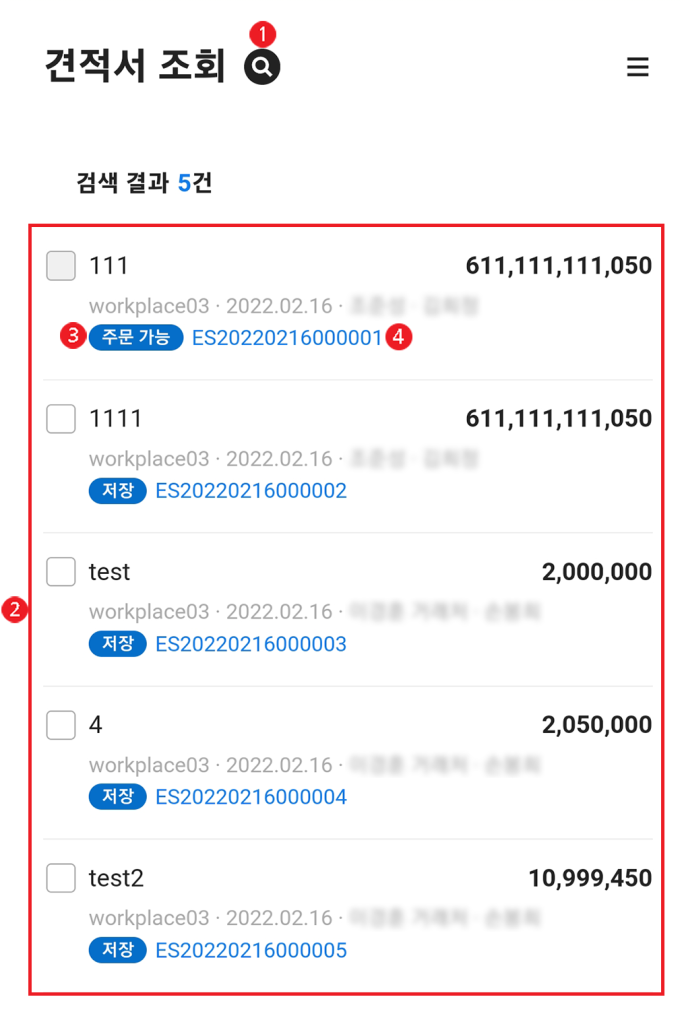Select the test2 quote checkbox

click(x=62, y=878)
